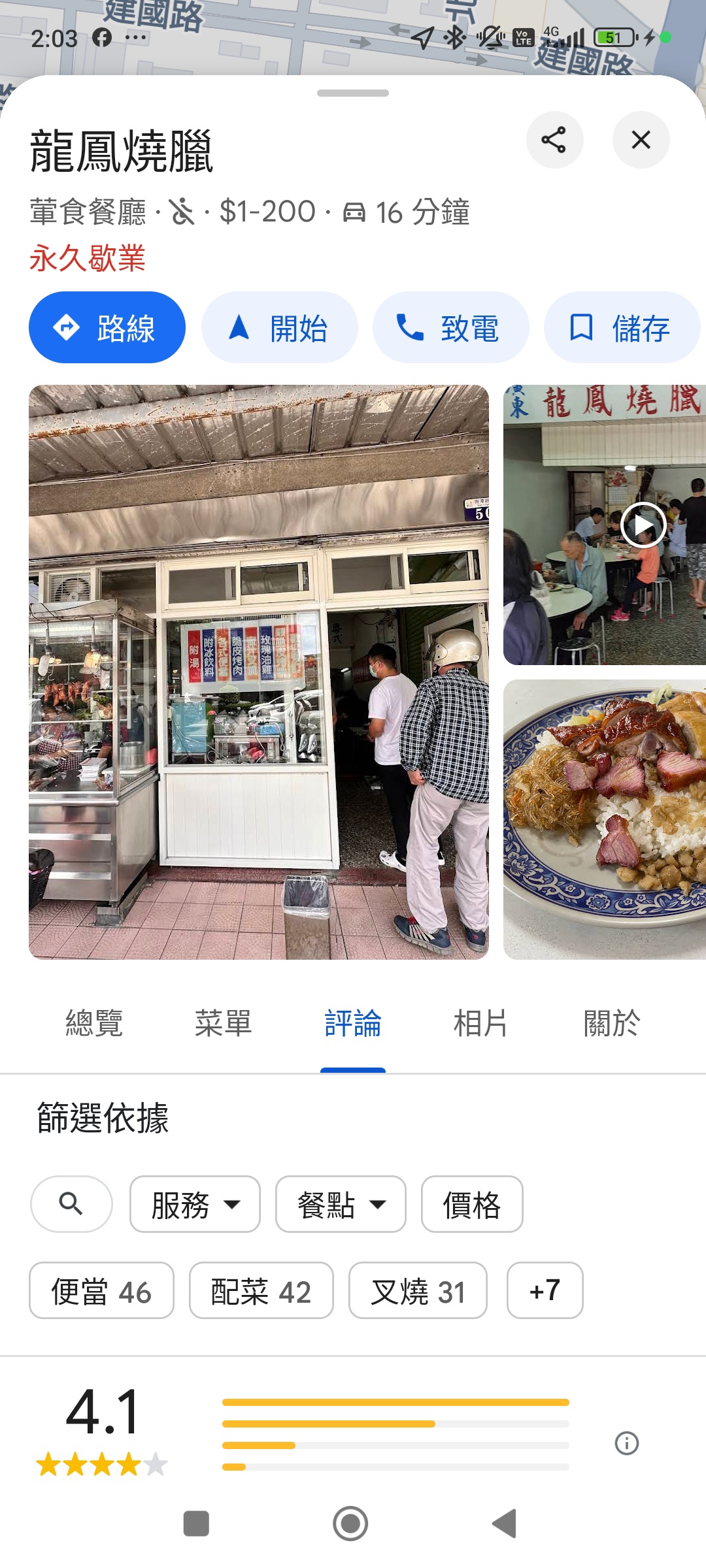Viewport: 706px width, 1568px height.
Task: Switch to the 相片 tab
Action: coord(481,1023)
